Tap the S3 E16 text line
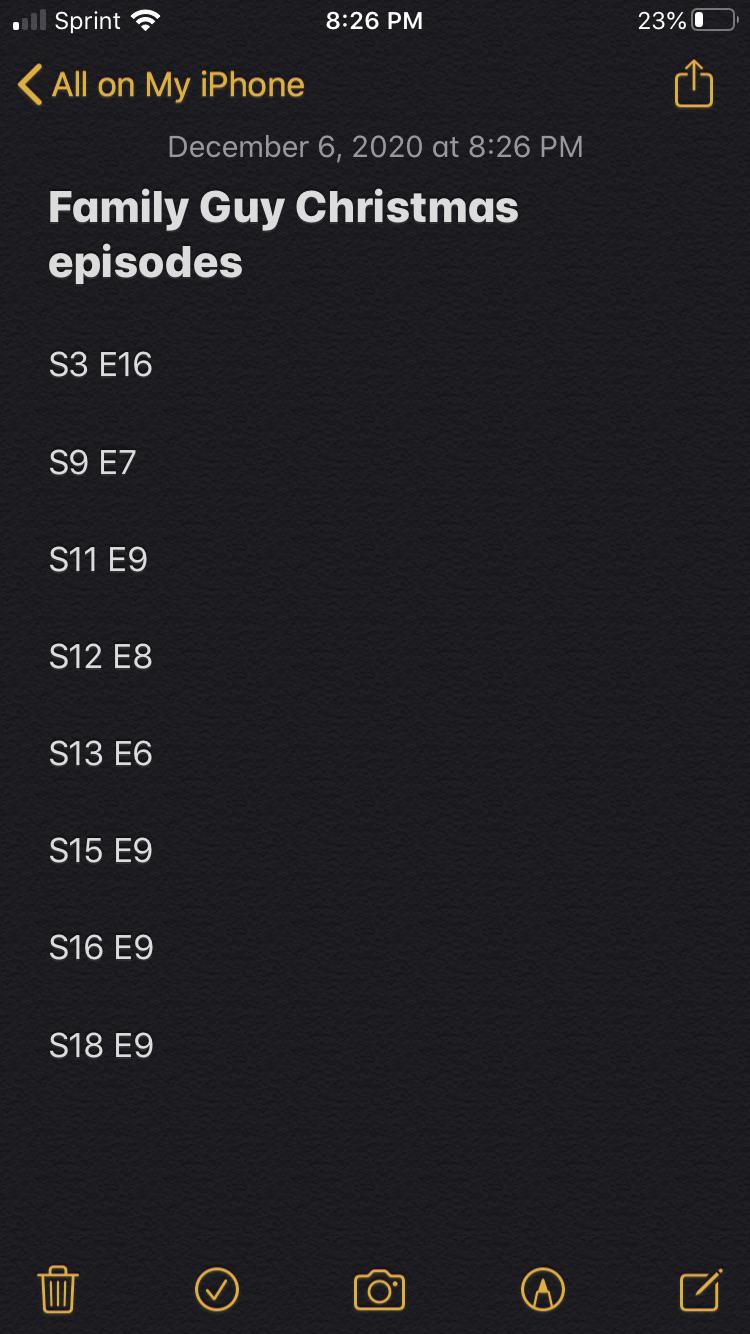Image resolution: width=750 pixels, height=1334 pixels. click(x=101, y=365)
